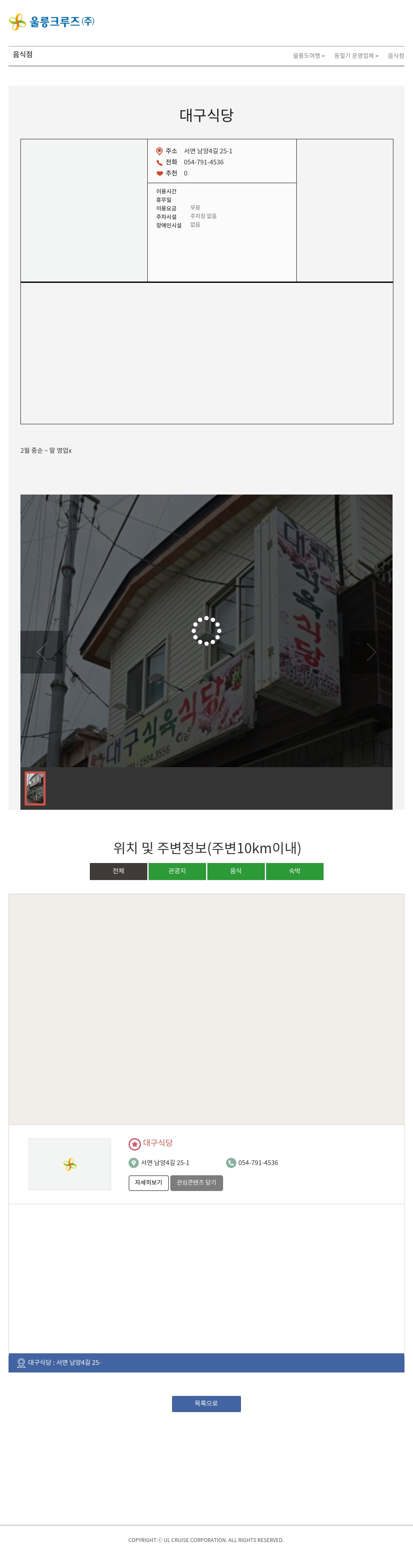Open 동절기 운영업체 breadcrumb link
This screenshot has width=413, height=1568.
[355, 56]
